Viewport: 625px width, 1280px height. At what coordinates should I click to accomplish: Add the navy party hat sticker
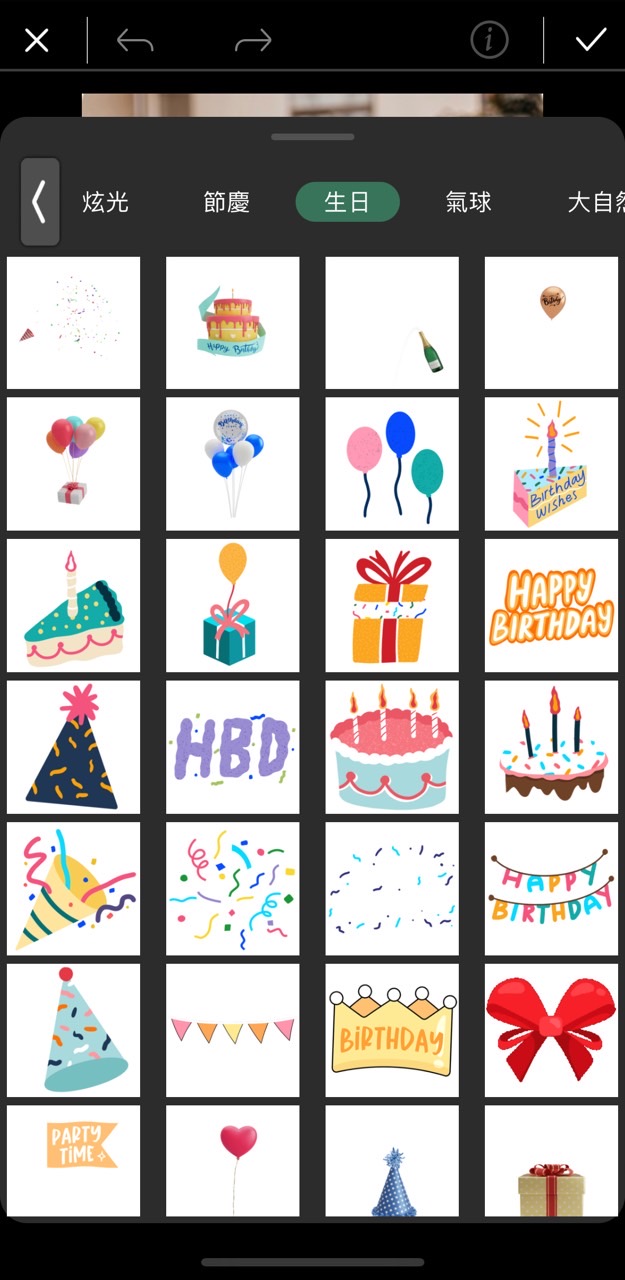coord(74,747)
